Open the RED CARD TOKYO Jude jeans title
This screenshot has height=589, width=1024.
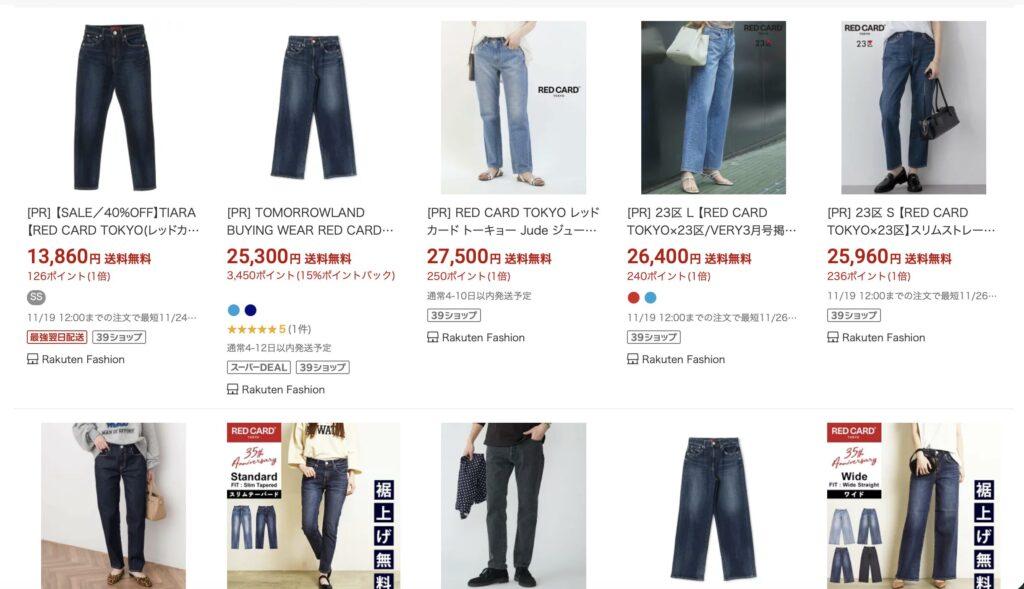pos(512,221)
